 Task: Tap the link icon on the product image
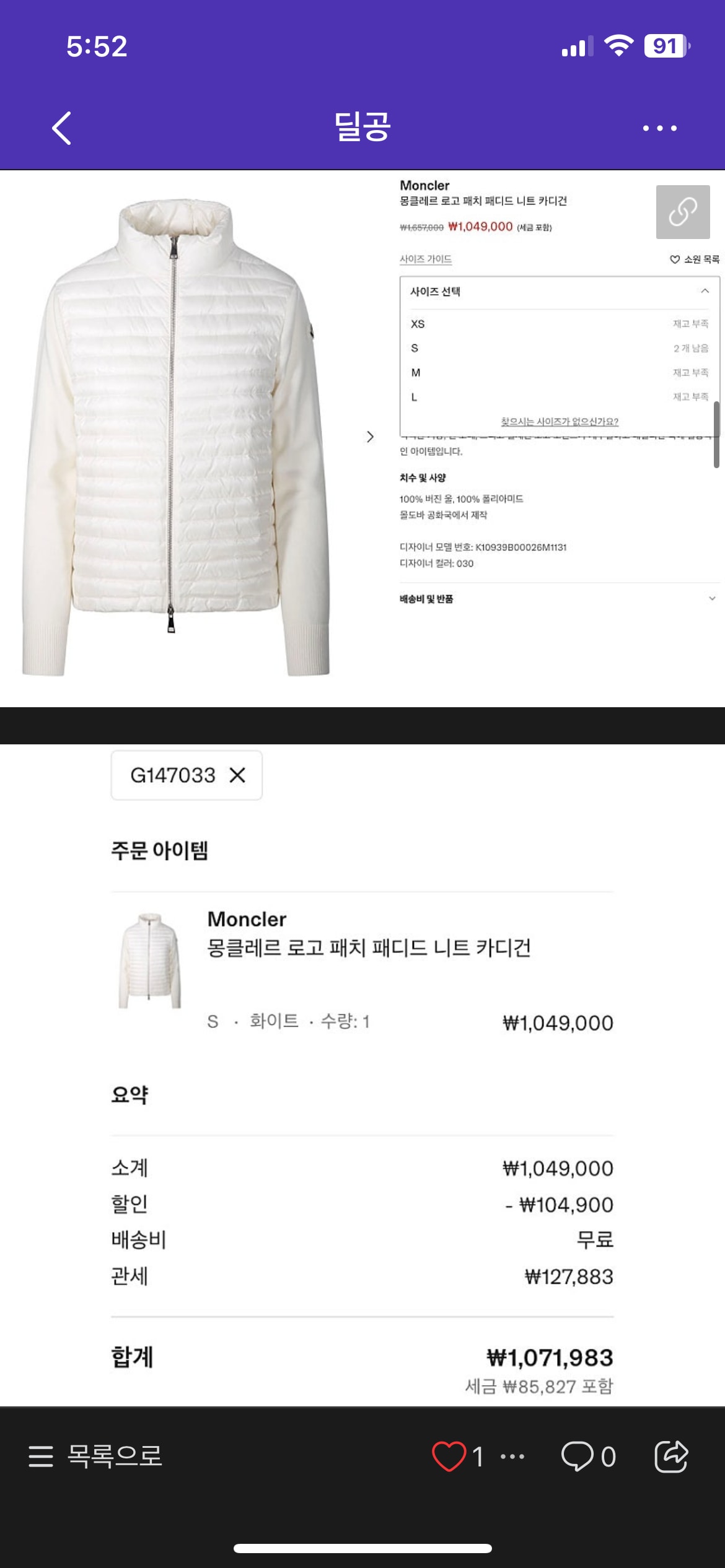tap(682, 212)
